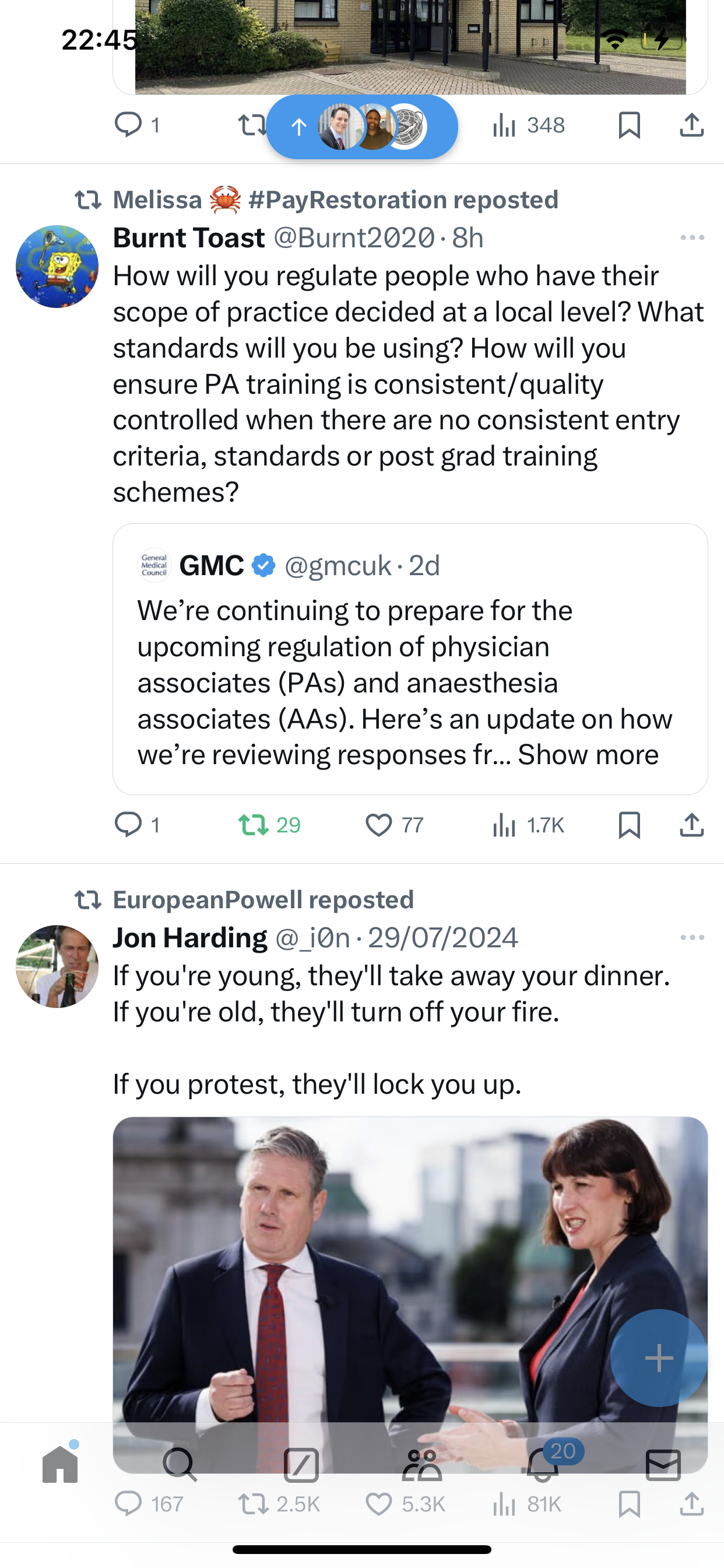Image resolution: width=724 pixels, height=1568 pixels.
Task: Like Burnt Toast's post
Action: point(394,825)
